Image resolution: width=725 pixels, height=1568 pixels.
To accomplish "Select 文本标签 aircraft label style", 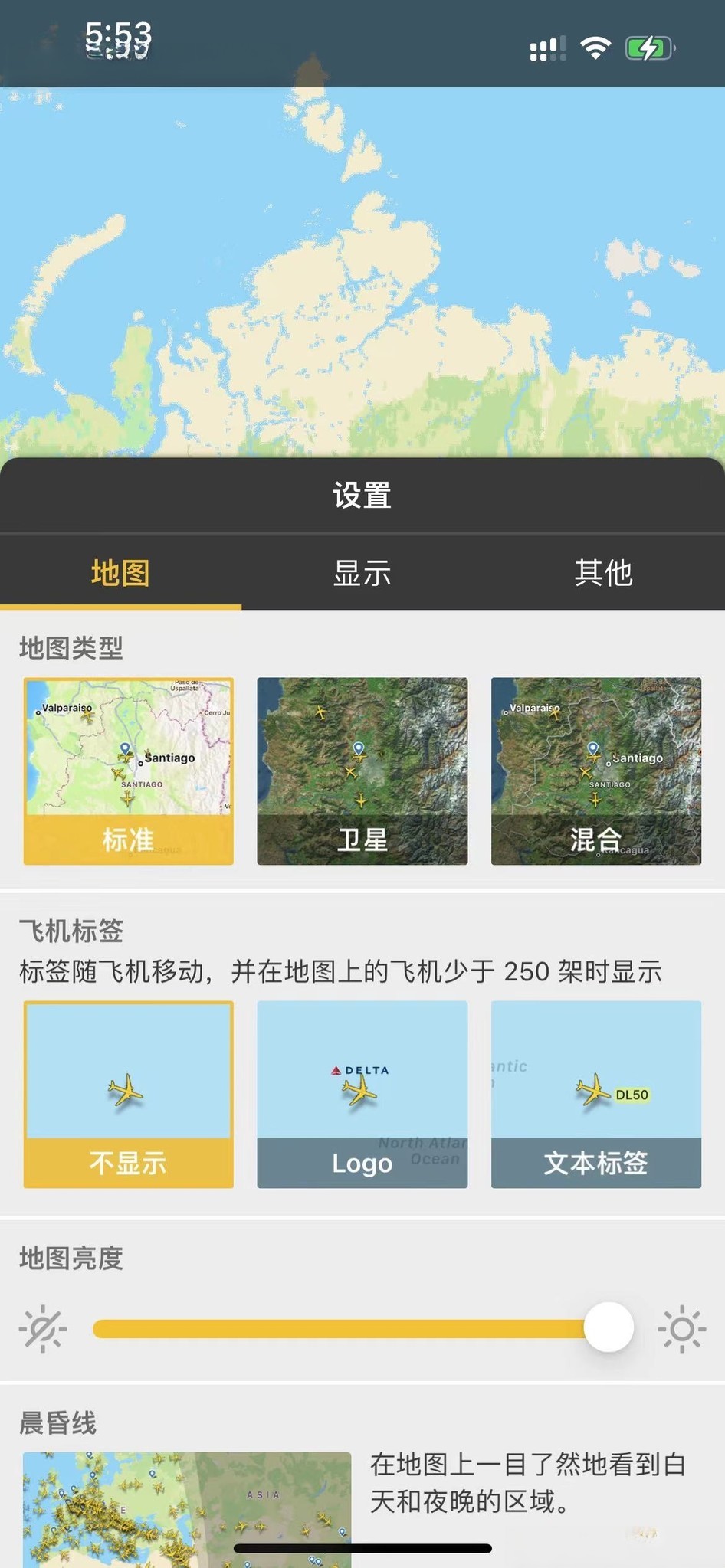I will (x=595, y=1094).
